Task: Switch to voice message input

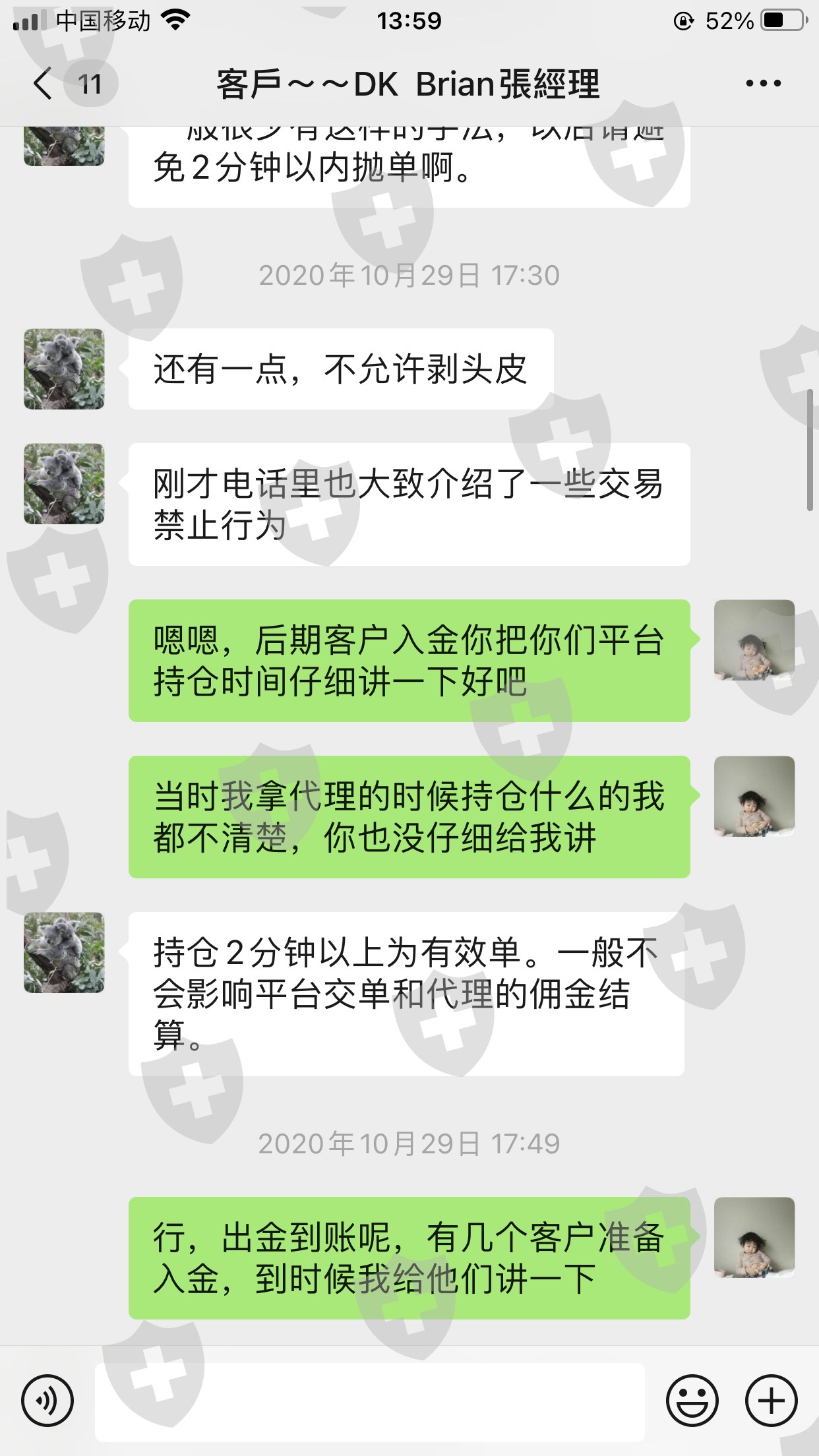Action: coord(47,1401)
